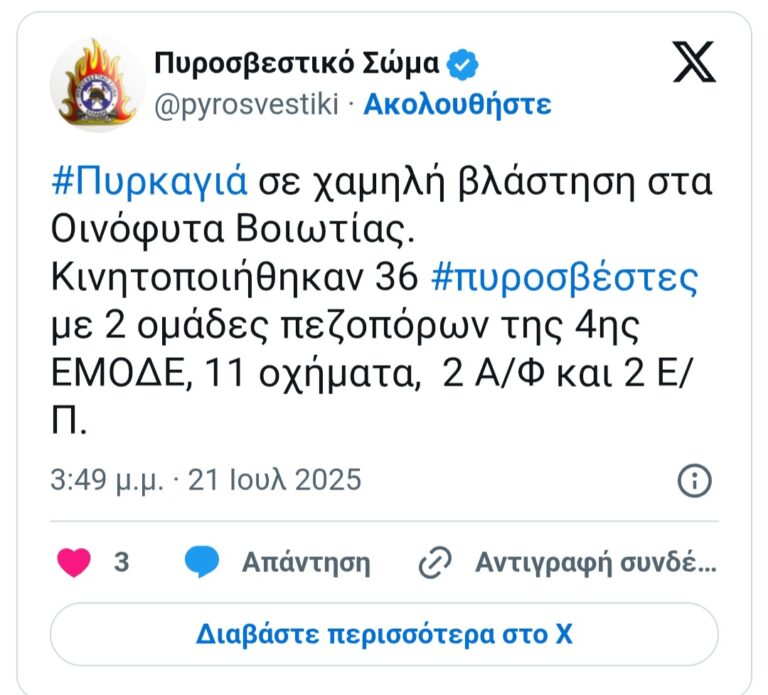This screenshot has width=768, height=695.
Task: Like the Πυροσβεστικό Σώμα post
Action: [x=75, y=563]
